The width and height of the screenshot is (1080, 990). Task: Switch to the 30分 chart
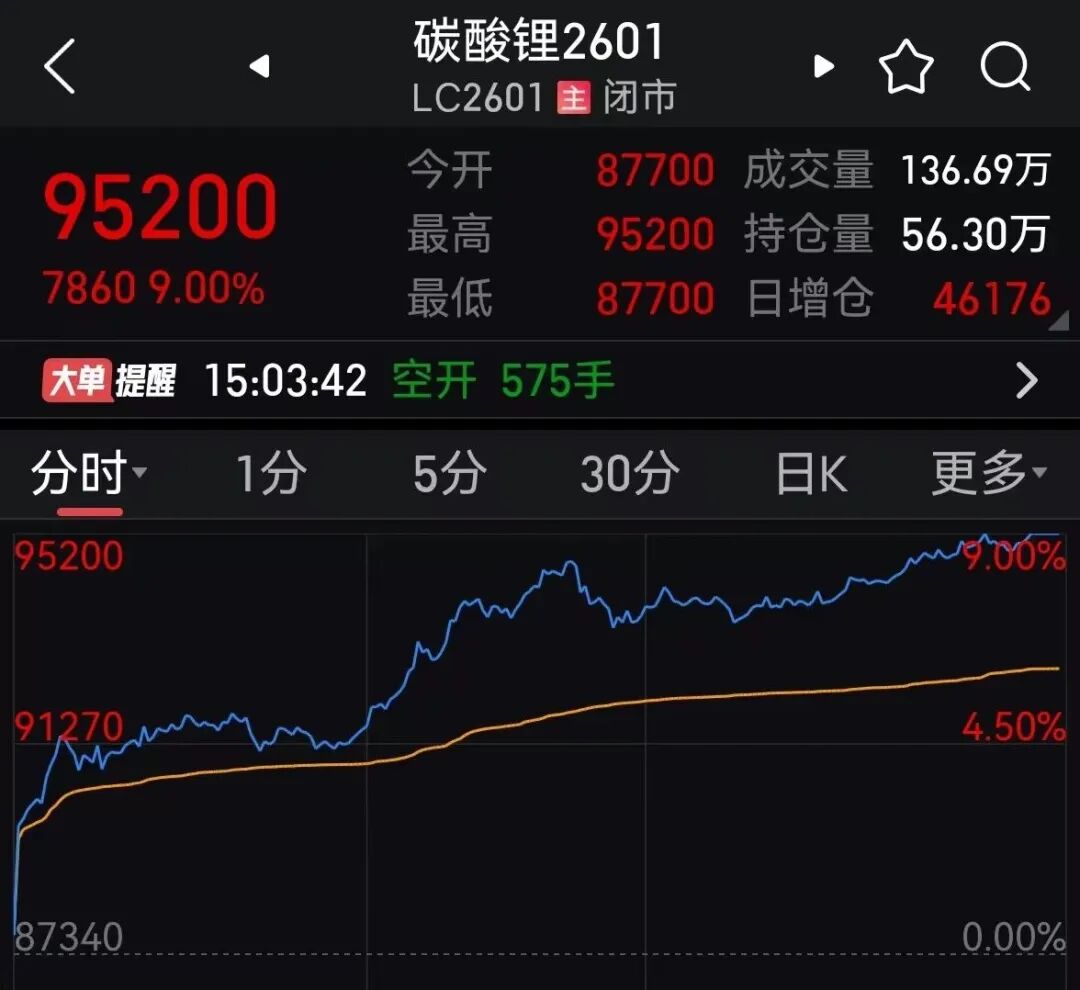629,474
